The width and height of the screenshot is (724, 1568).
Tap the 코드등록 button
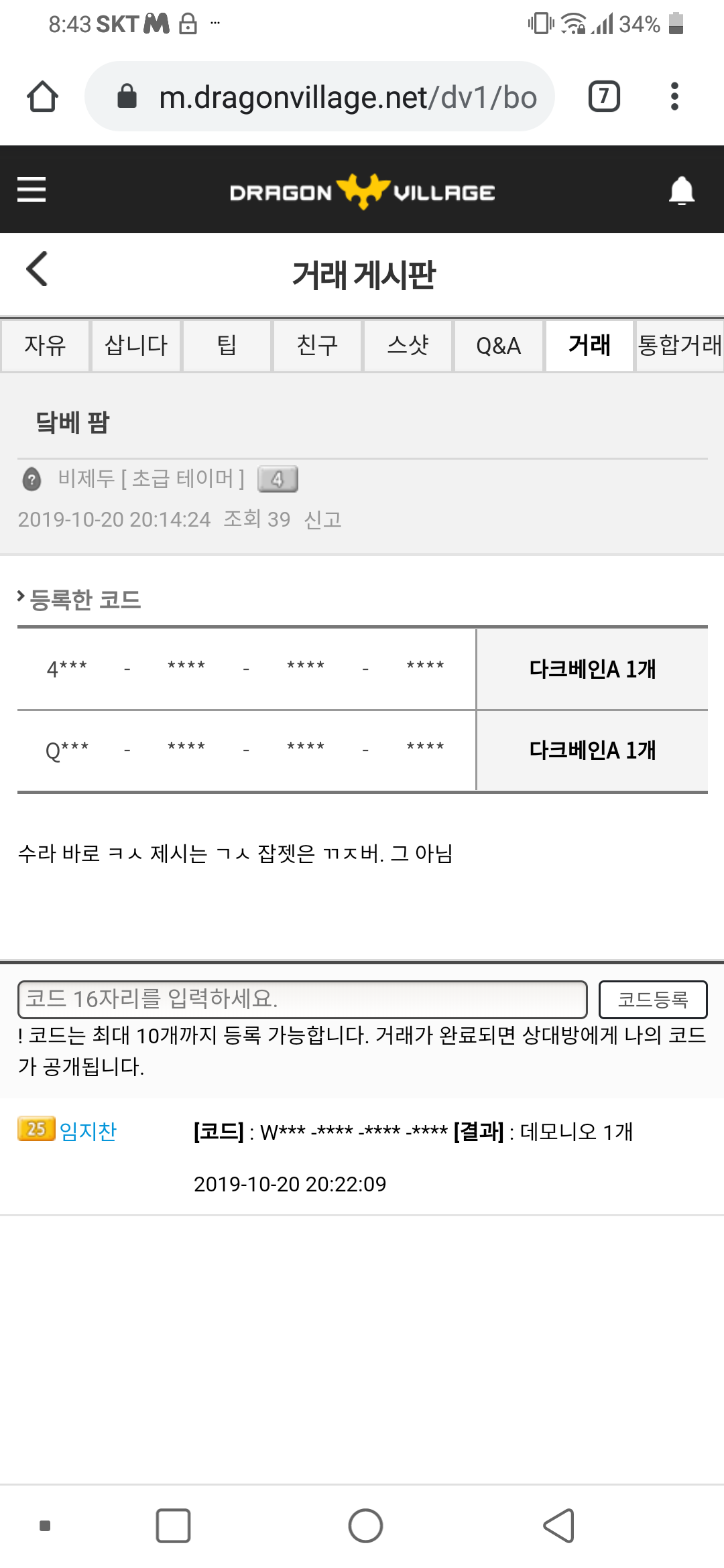pos(652,999)
